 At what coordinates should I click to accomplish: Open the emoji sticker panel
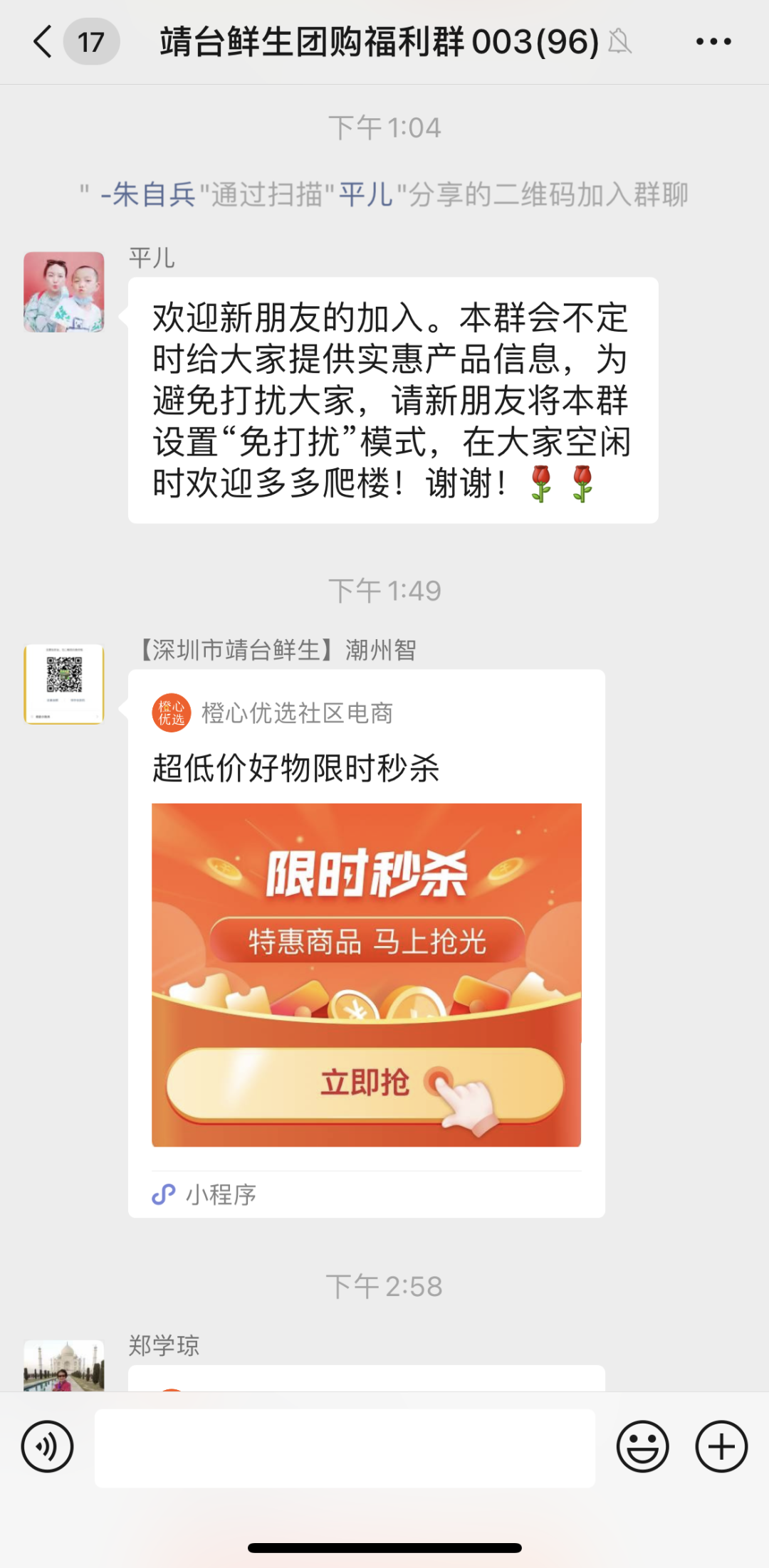[642, 1447]
